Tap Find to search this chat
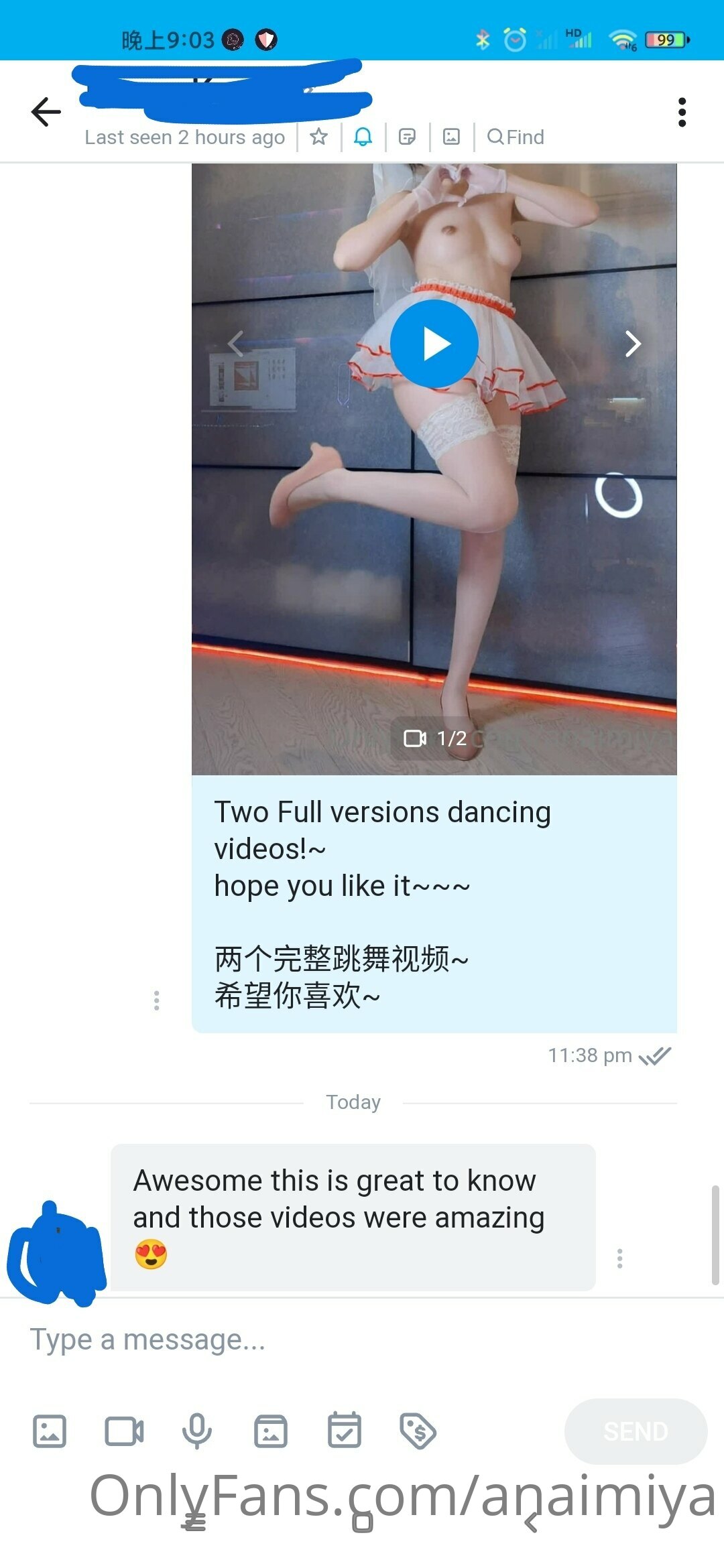The image size is (724, 1568). [x=516, y=137]
